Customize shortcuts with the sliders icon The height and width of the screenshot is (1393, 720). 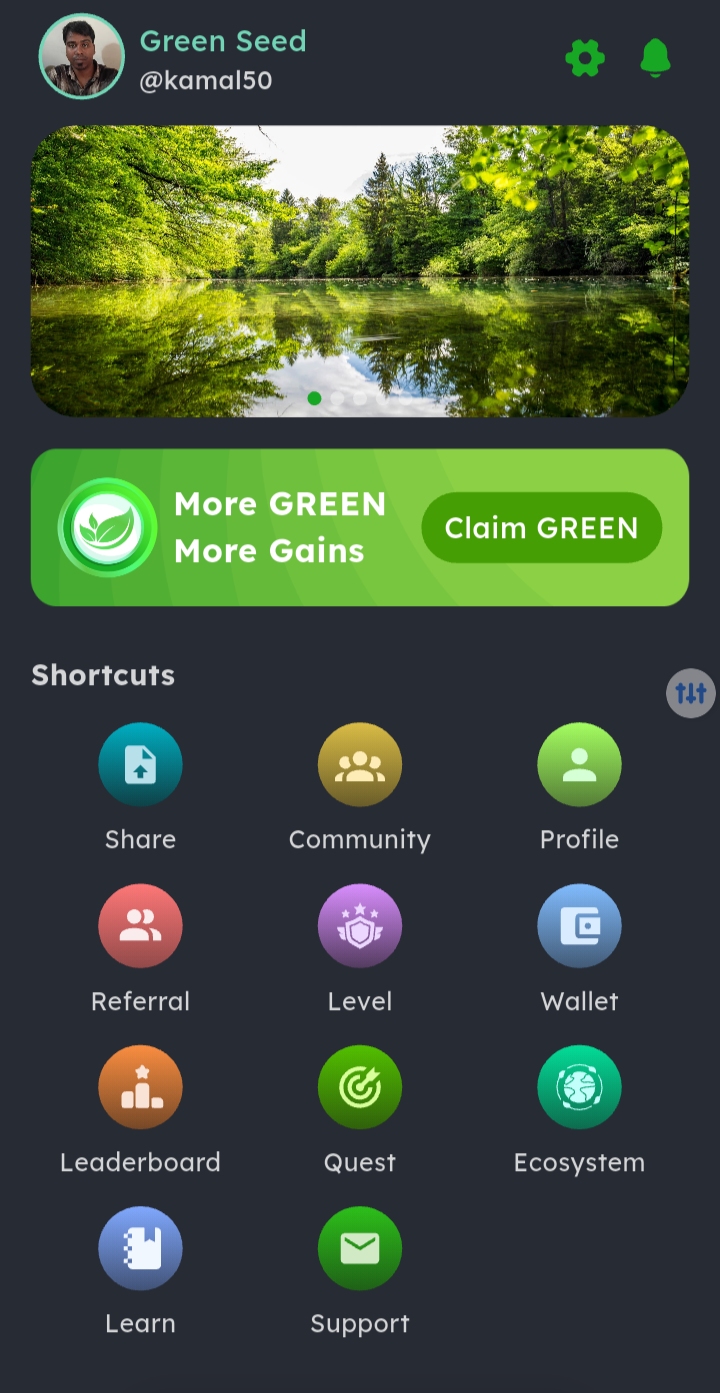tap(691, 693)
